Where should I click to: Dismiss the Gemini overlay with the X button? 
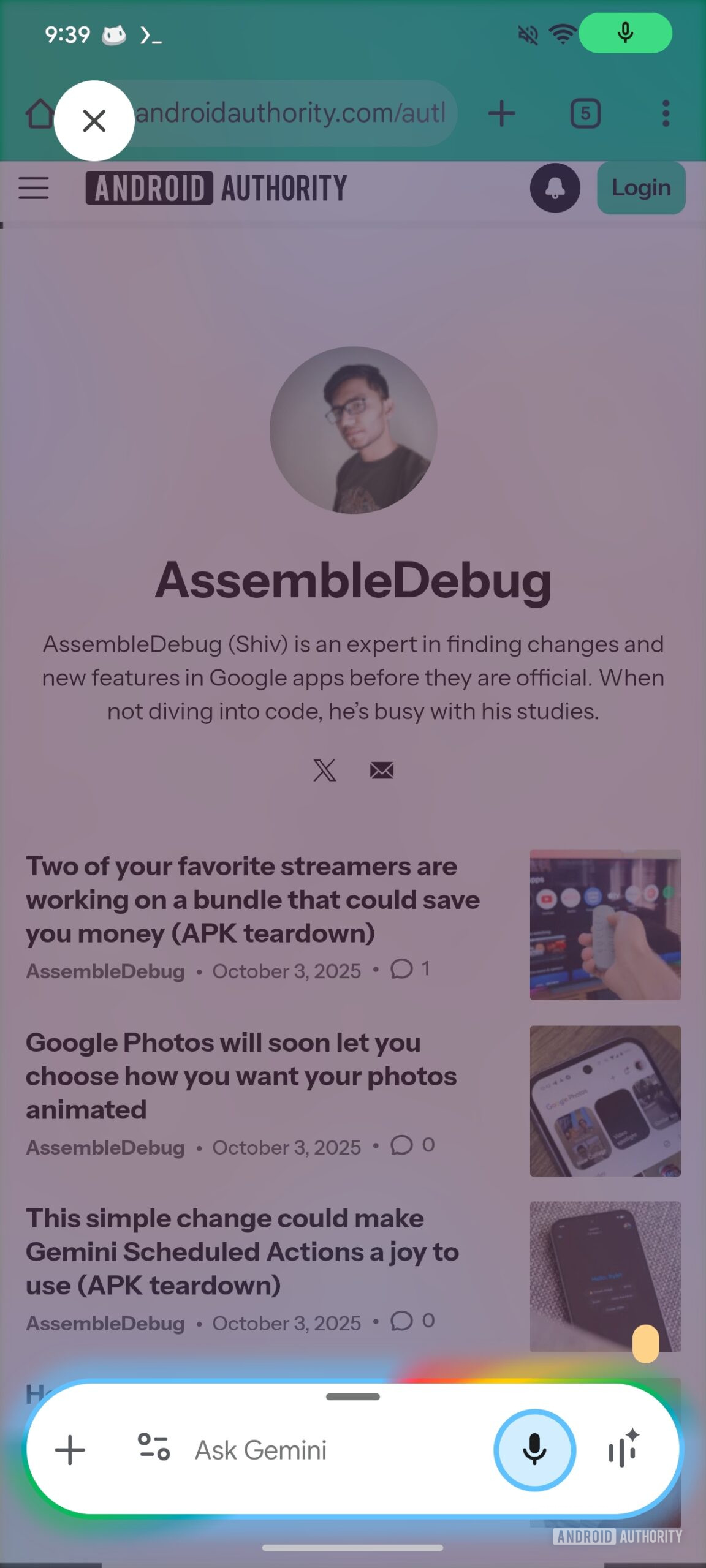click(94, 121)
